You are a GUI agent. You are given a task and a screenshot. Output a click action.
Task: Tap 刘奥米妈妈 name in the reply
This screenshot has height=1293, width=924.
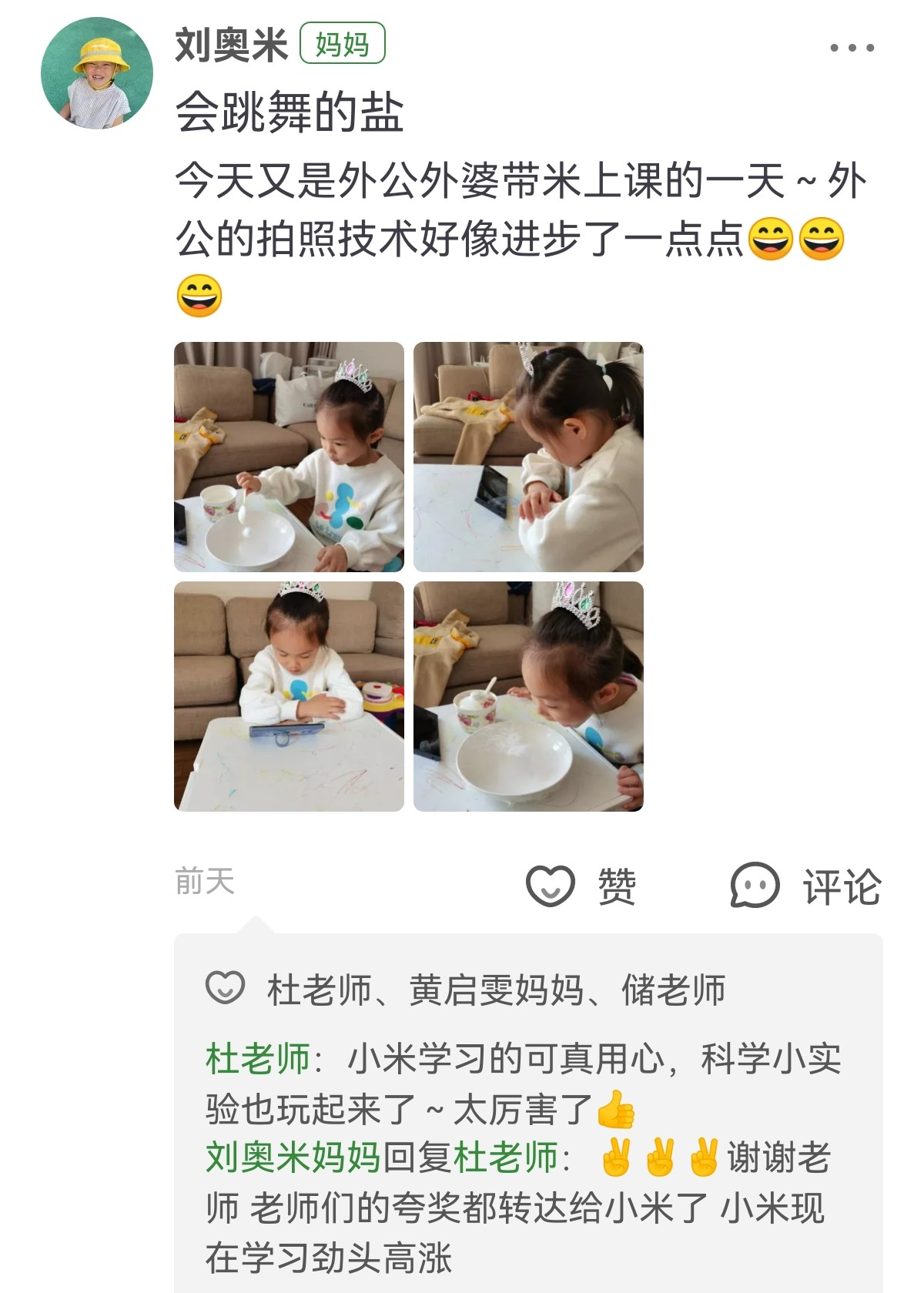(293, 1157)
